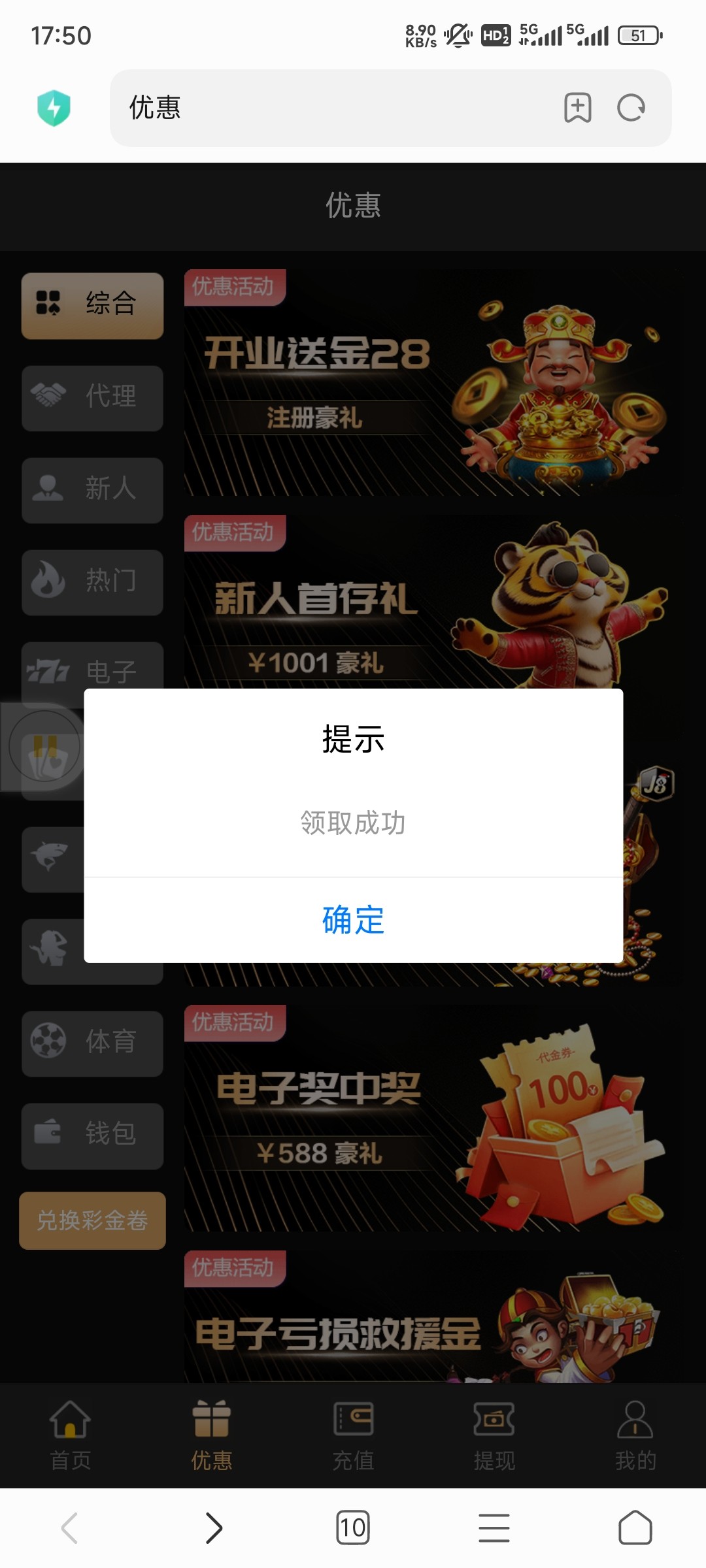Viewport: 706px width, 1568px height.
Task: Open the browser menu
Action: click(x=494, y=1527)
